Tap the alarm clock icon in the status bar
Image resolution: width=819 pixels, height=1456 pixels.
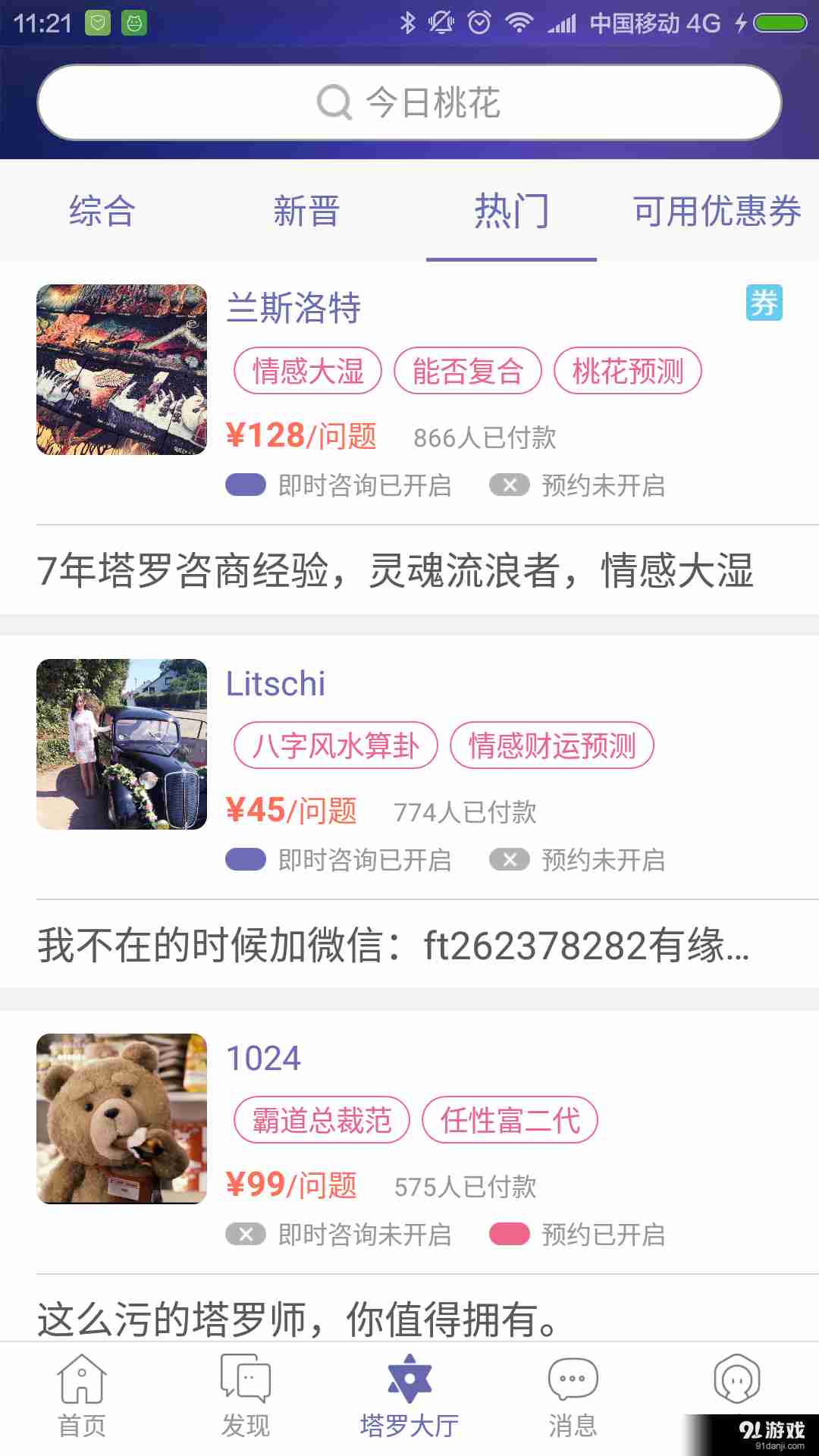[x=479, y=23]
